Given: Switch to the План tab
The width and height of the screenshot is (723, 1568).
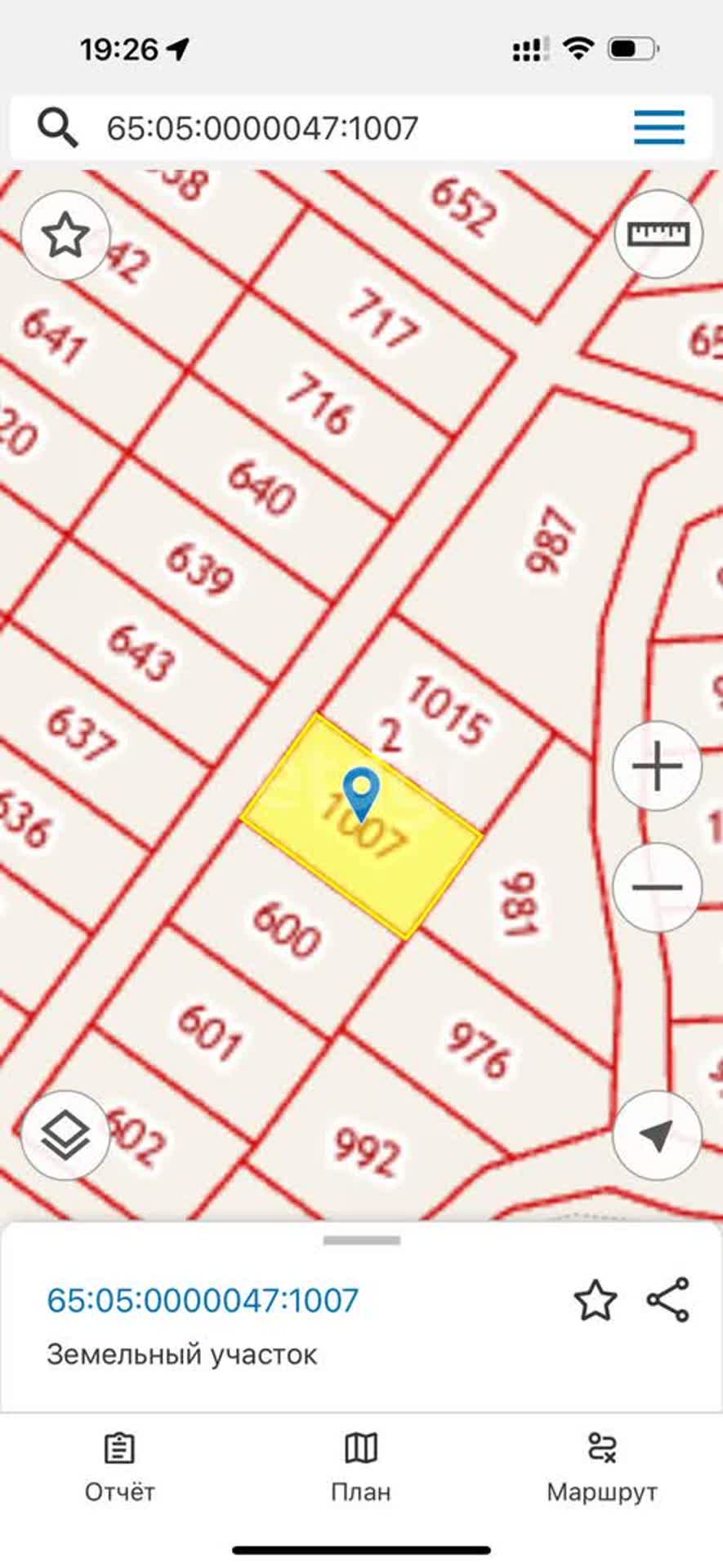Looking at the screenshot, I should tap(361, 1468).
